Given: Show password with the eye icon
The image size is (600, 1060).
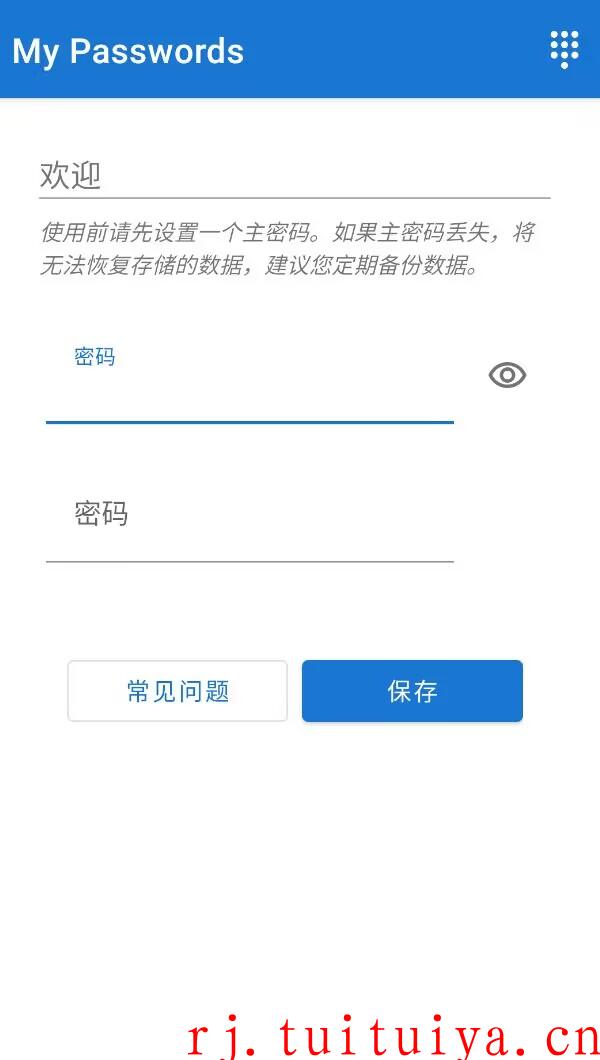Looking at the screenshot, I should coord(507,375).
